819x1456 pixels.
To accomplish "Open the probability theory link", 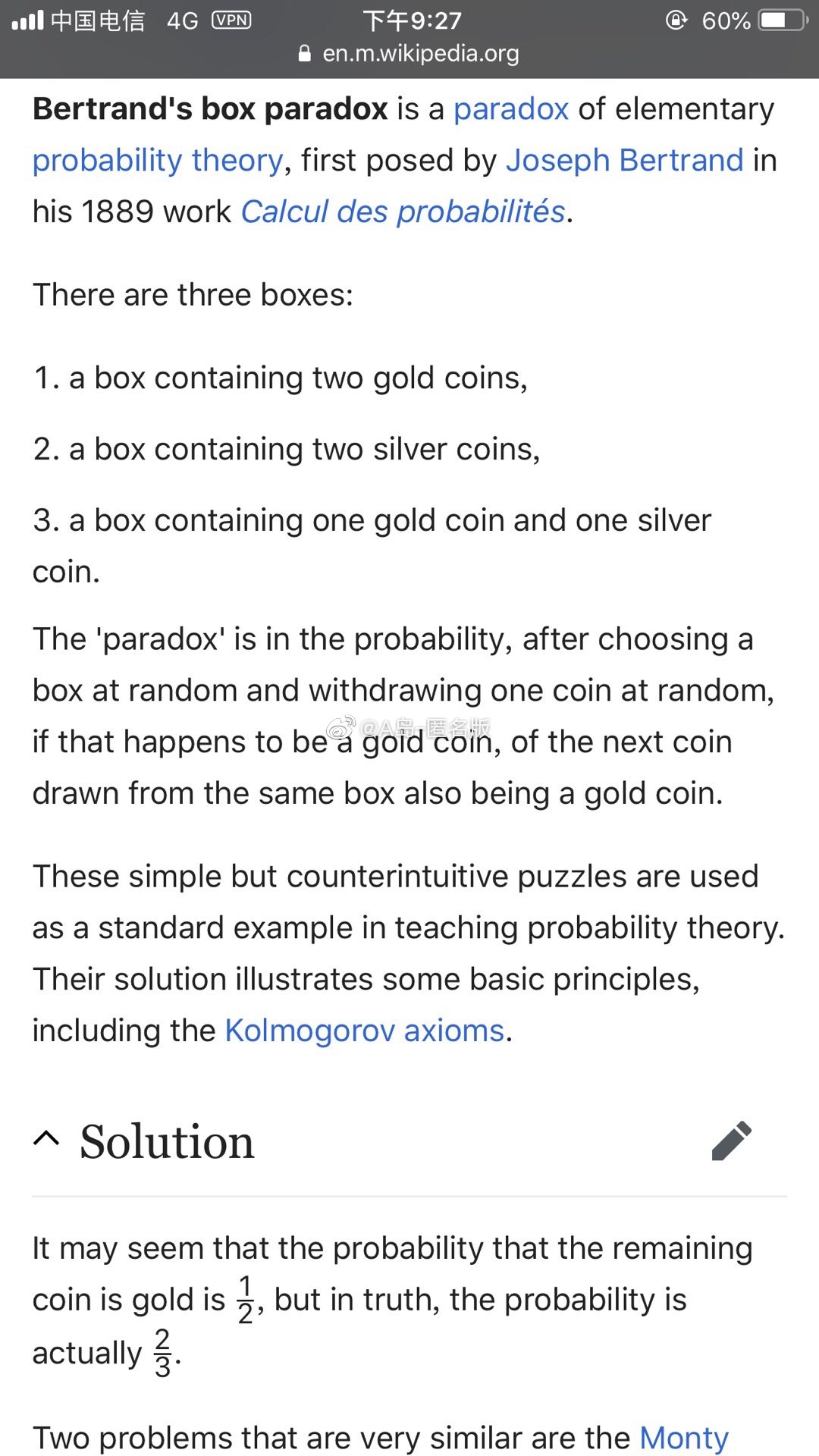I will tap(158, 161).
